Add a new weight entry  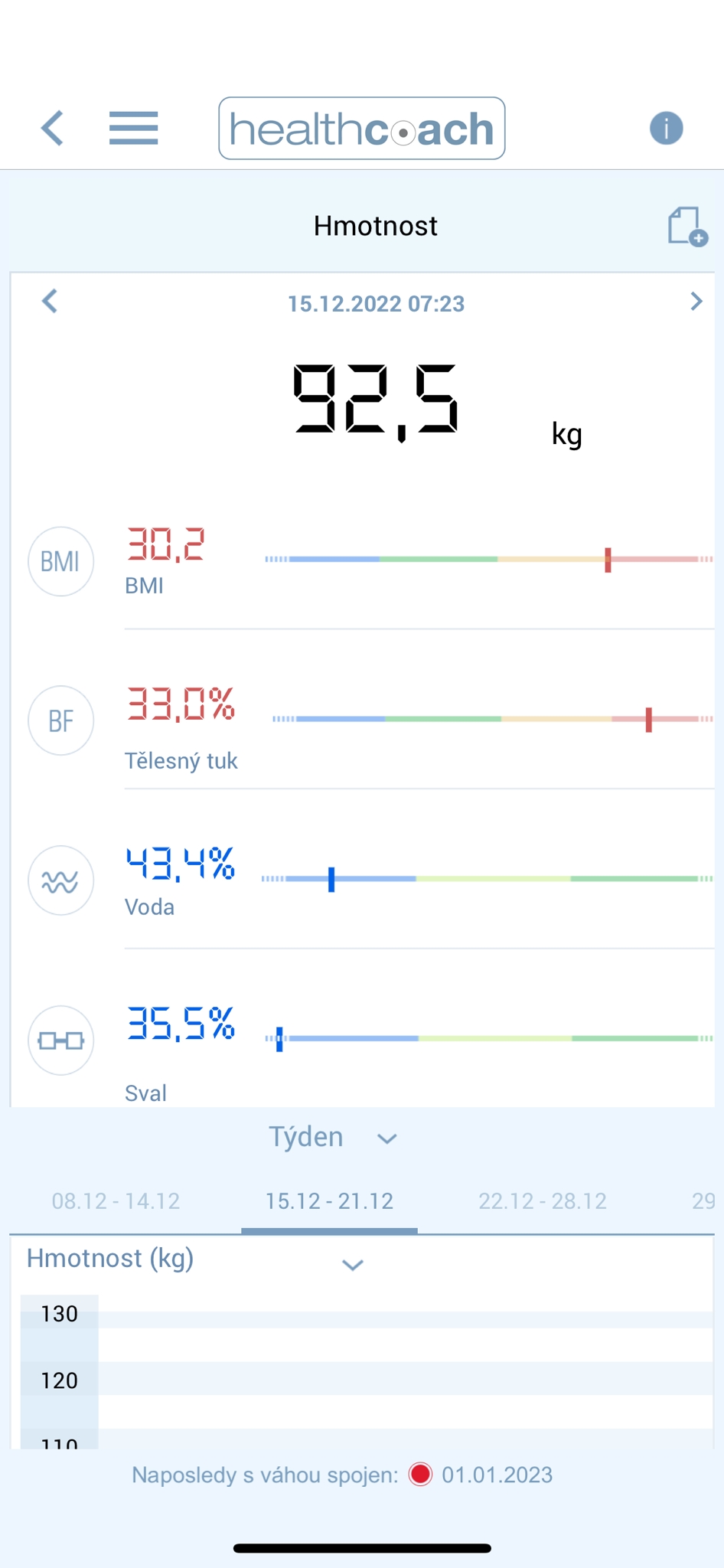point(686,227)
